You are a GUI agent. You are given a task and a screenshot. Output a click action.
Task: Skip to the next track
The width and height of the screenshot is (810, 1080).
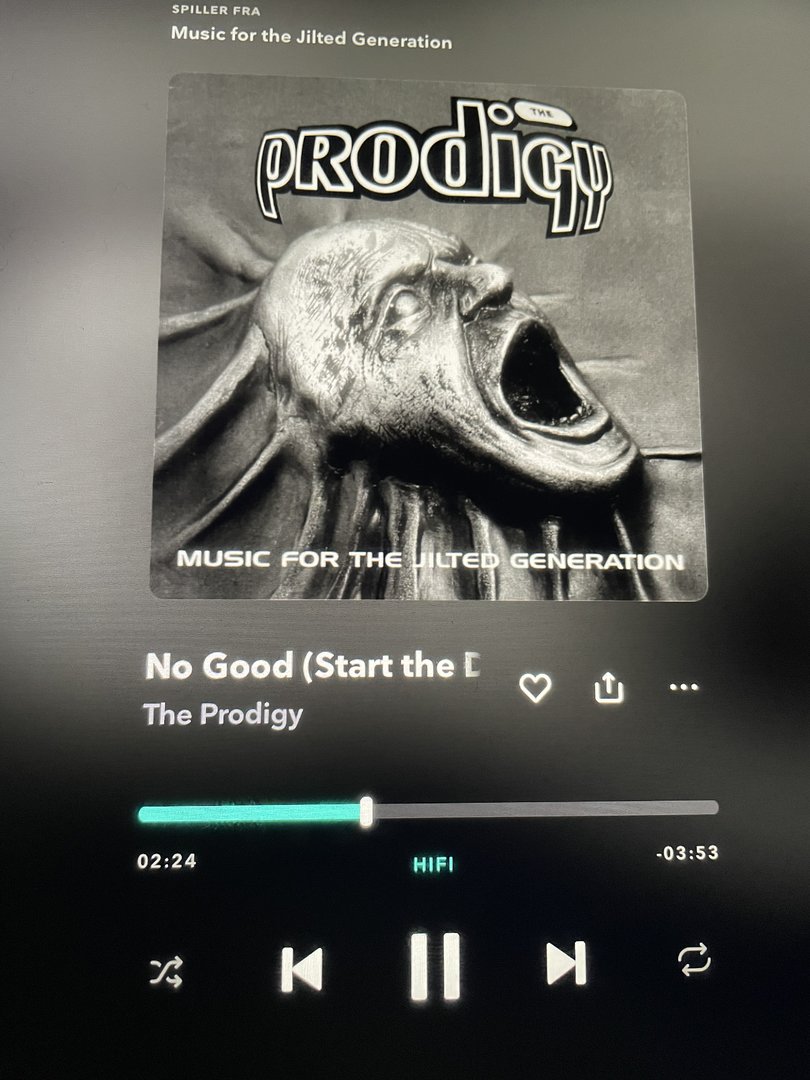point(566,964)
